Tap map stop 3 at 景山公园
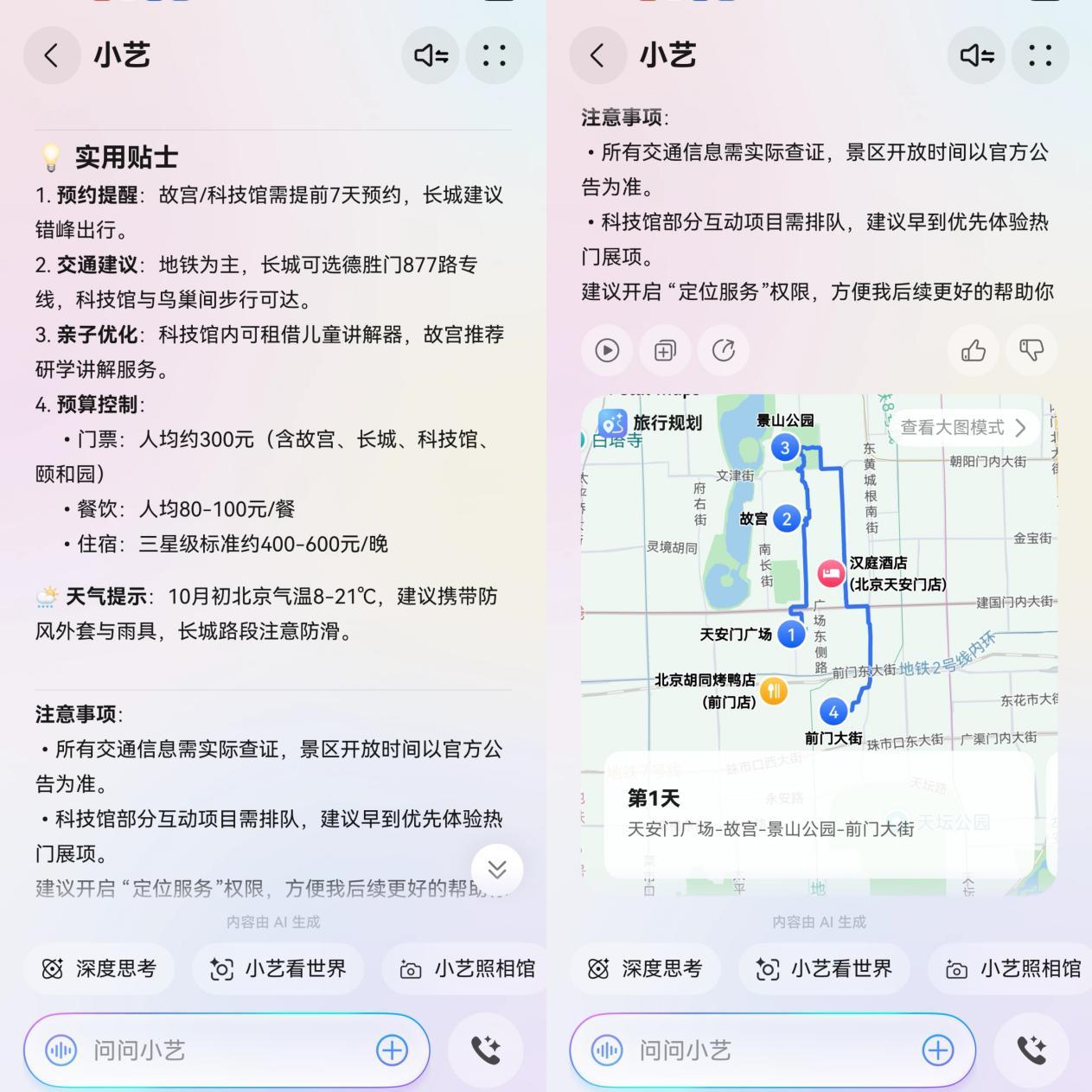Image resolution: width=1092 pixels, height=1092 pixels. (785, 448)
